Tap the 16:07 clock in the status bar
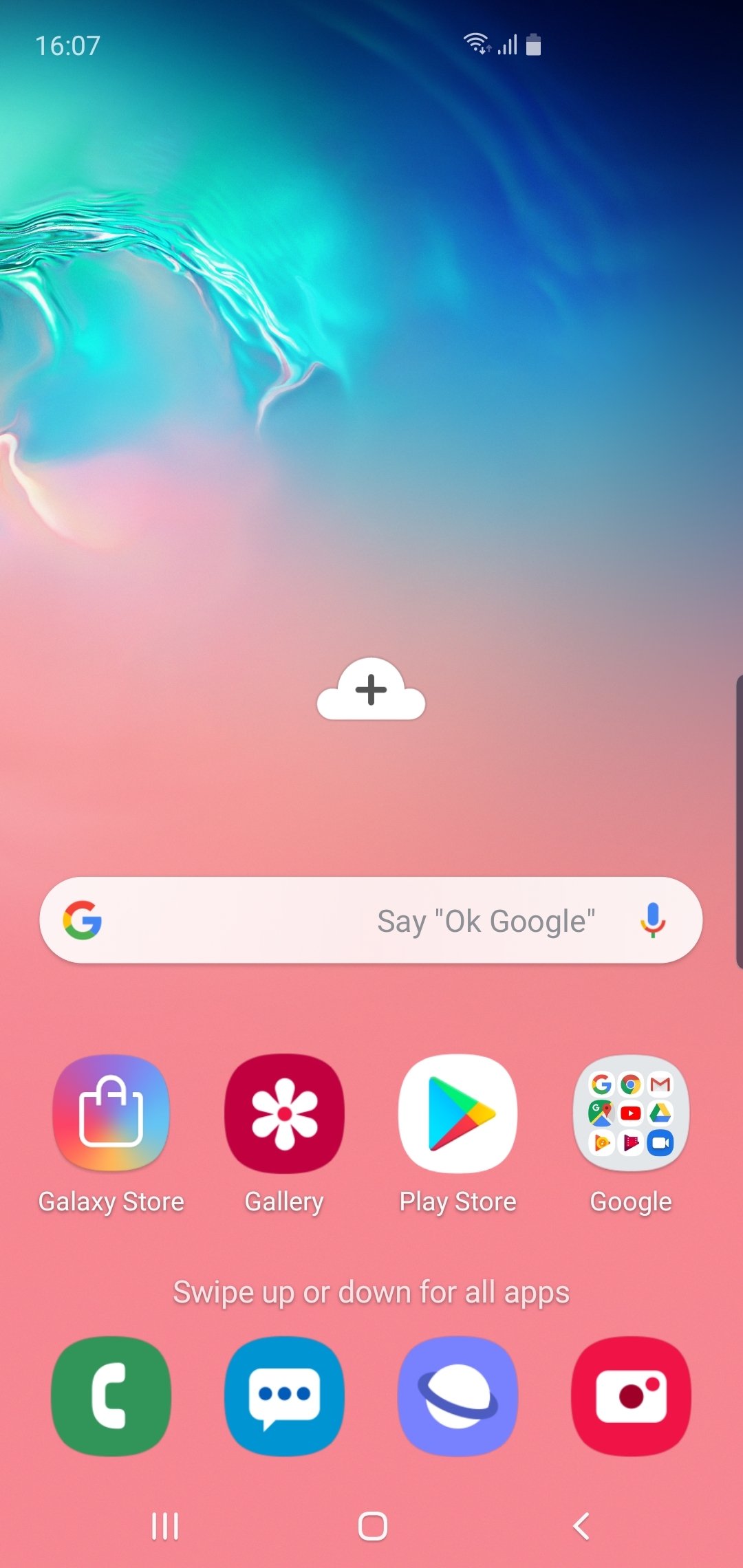 [68, 43]
